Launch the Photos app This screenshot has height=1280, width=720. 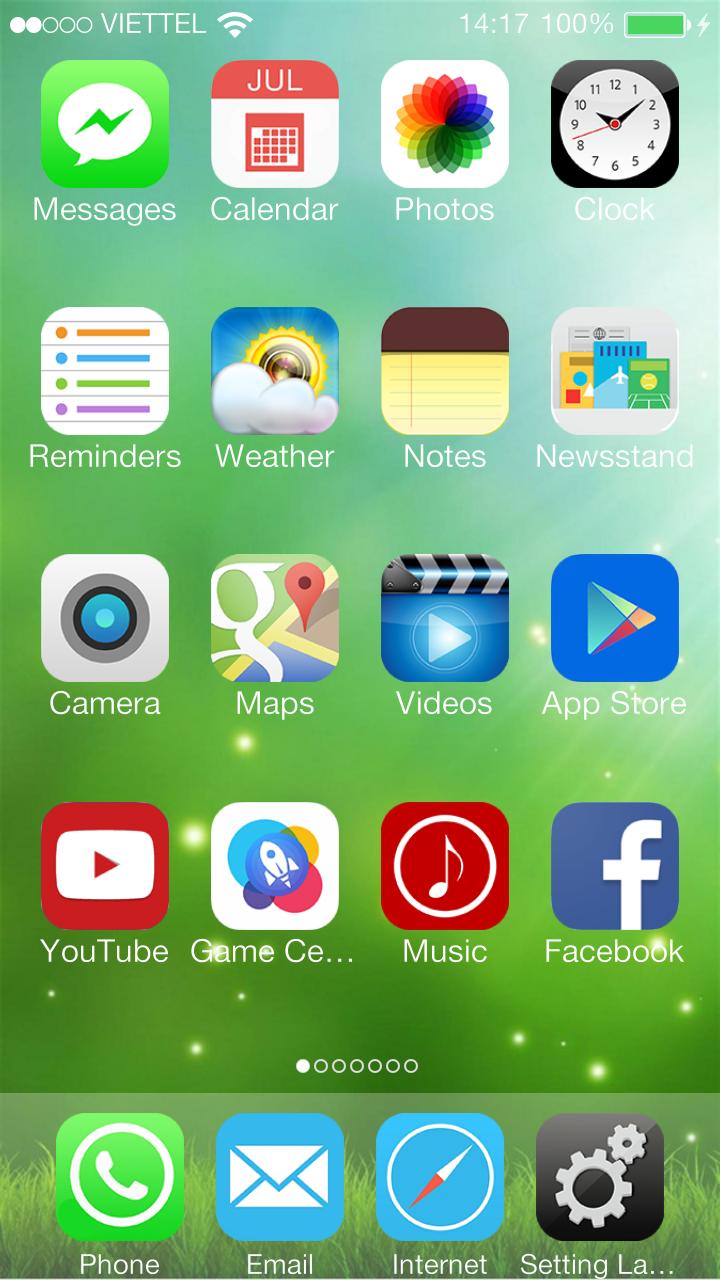click(444, 124)
